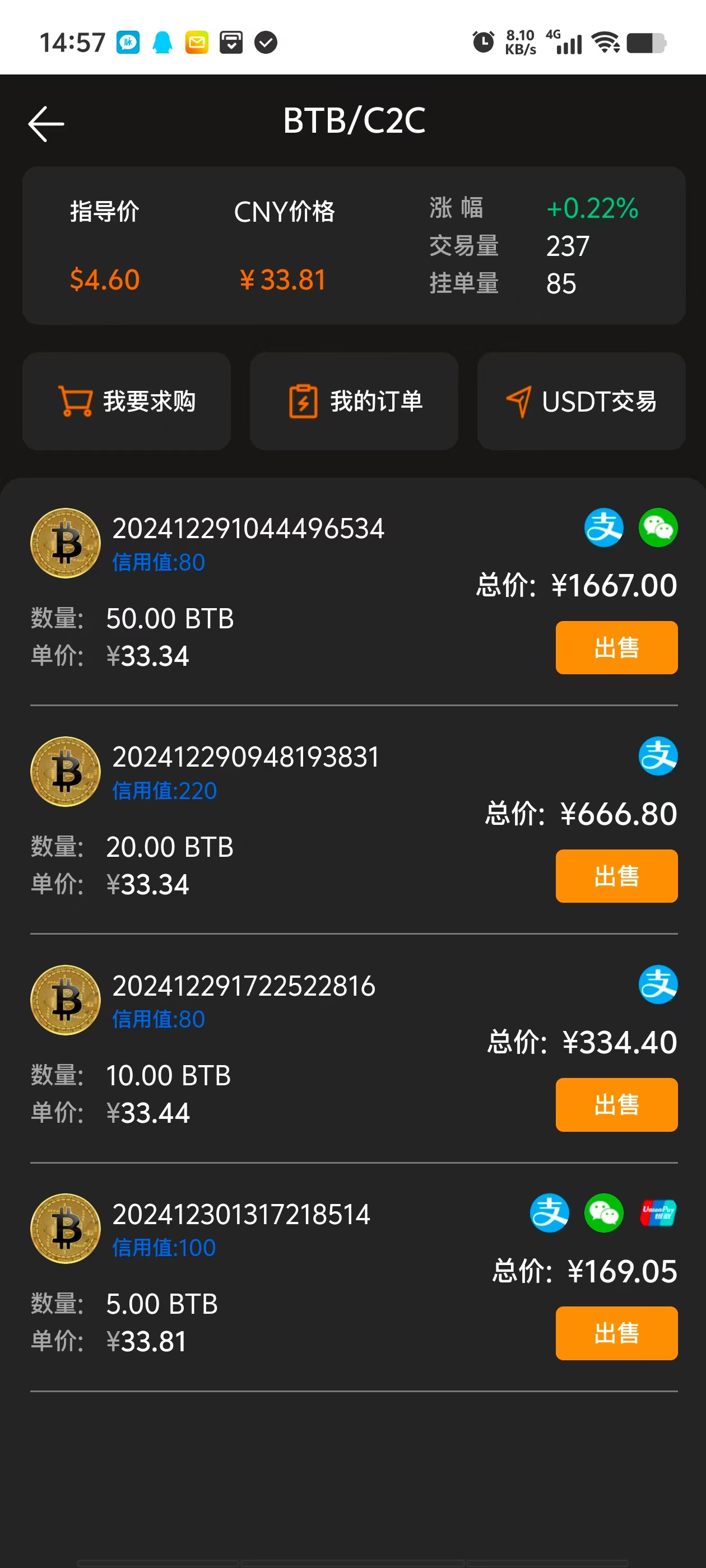Tap 出售 on the ¥1667.00 order
This screenshot has width=706, height=1568.
[x=616, y=648]
